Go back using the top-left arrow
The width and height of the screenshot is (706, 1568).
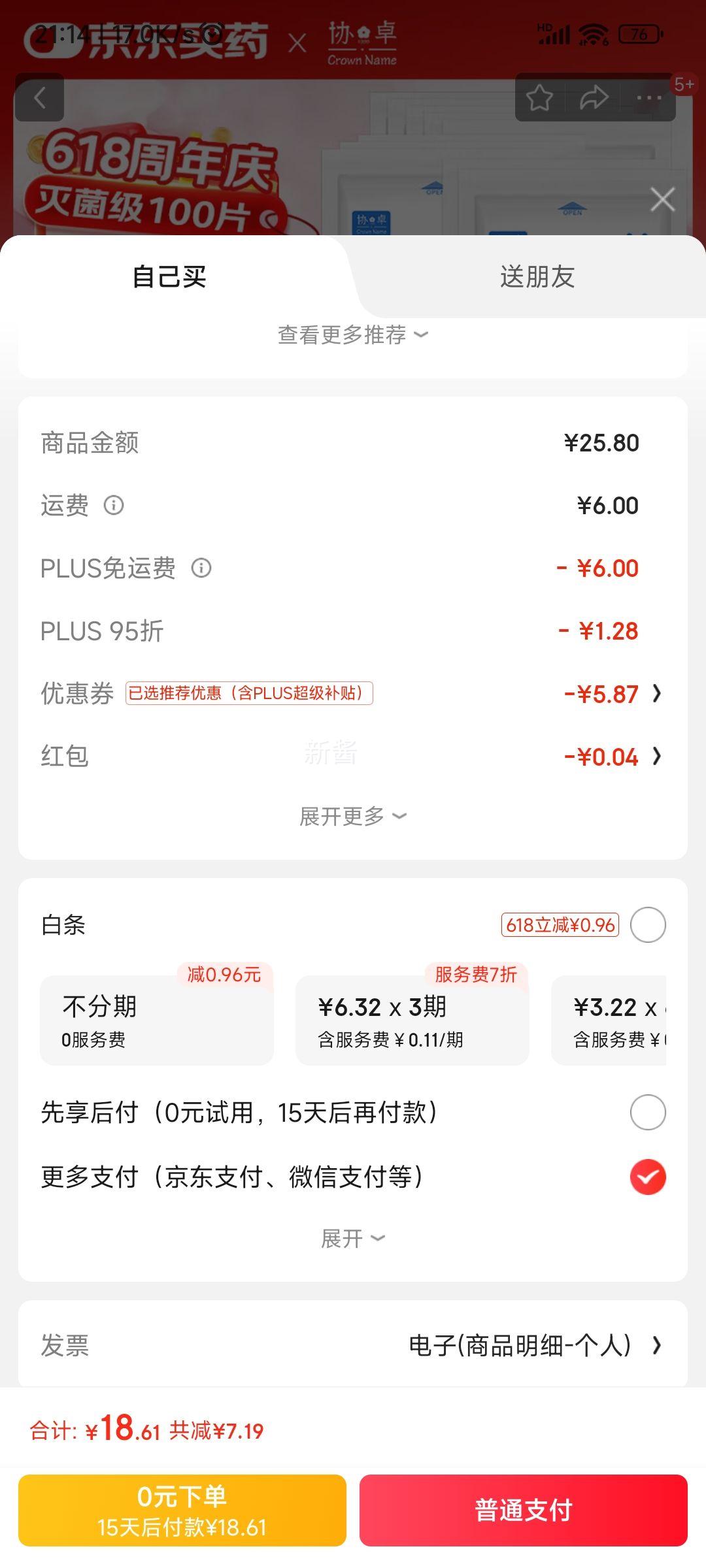point(39,98)
